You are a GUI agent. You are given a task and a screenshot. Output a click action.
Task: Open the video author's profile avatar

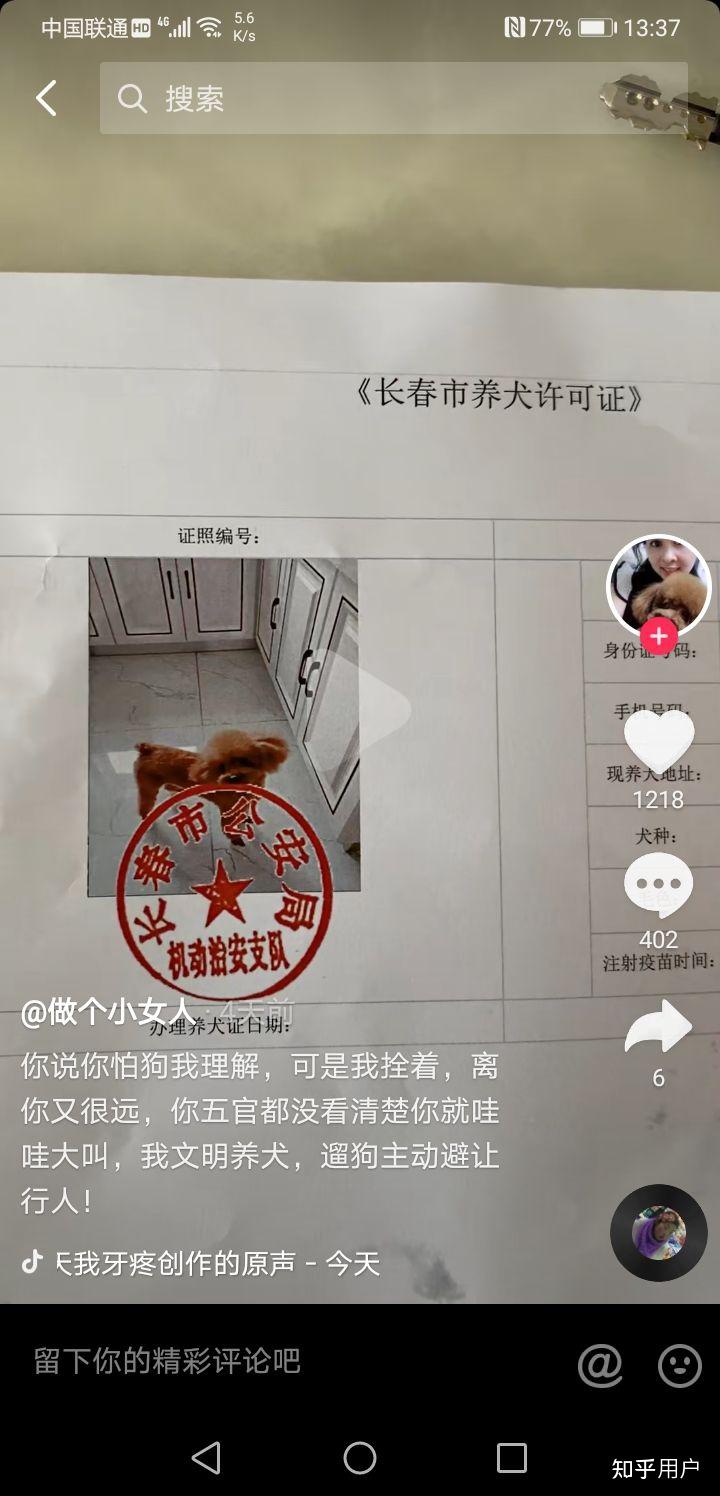658,585
